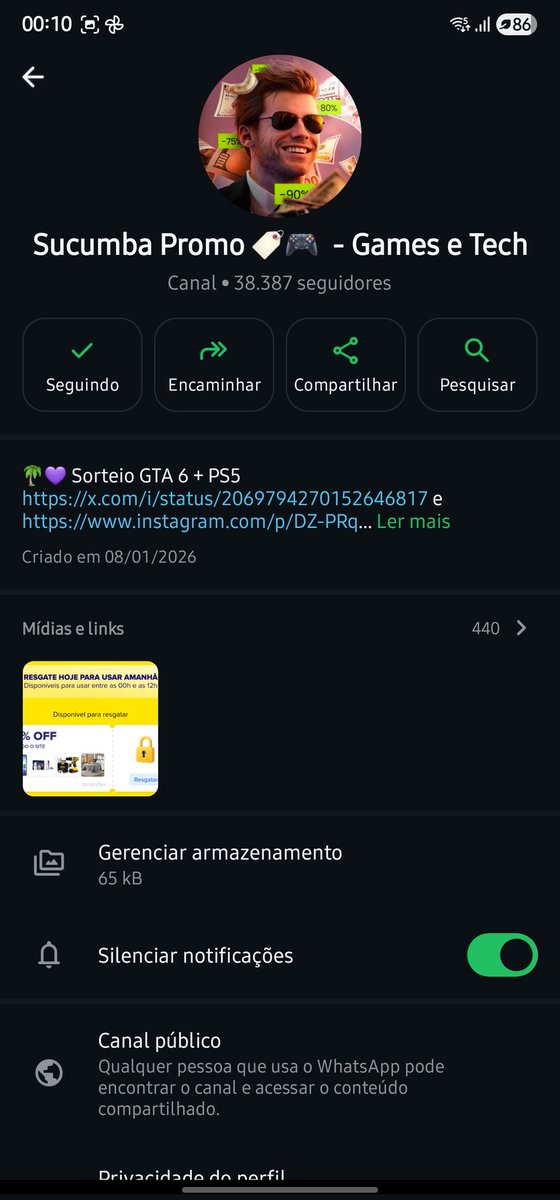Screen dimensions: 560x1200
Task: Search the channel with Pesquisar
Action: (477, 365)
